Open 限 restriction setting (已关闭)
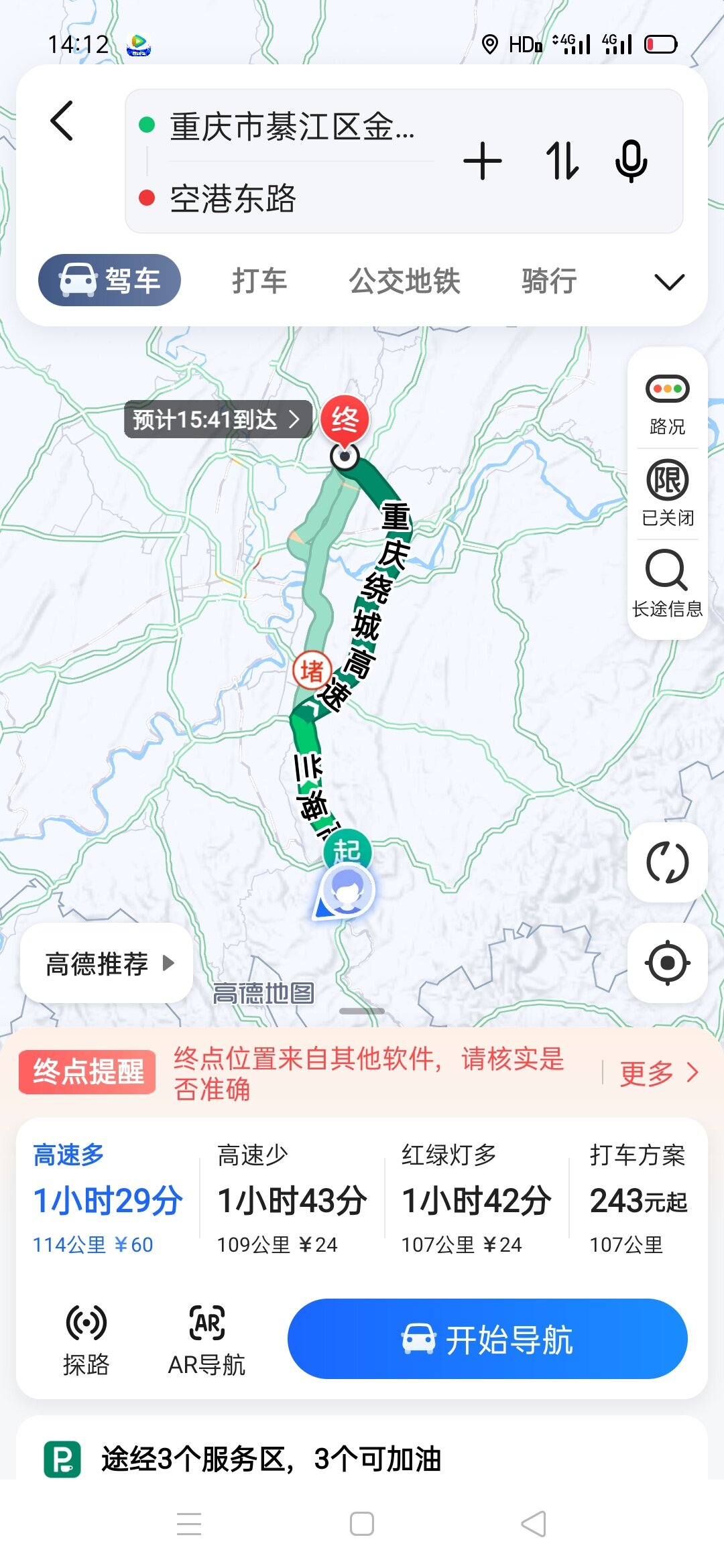The width and height of the screenshot is (724, 1568). [x=667, y=494]
